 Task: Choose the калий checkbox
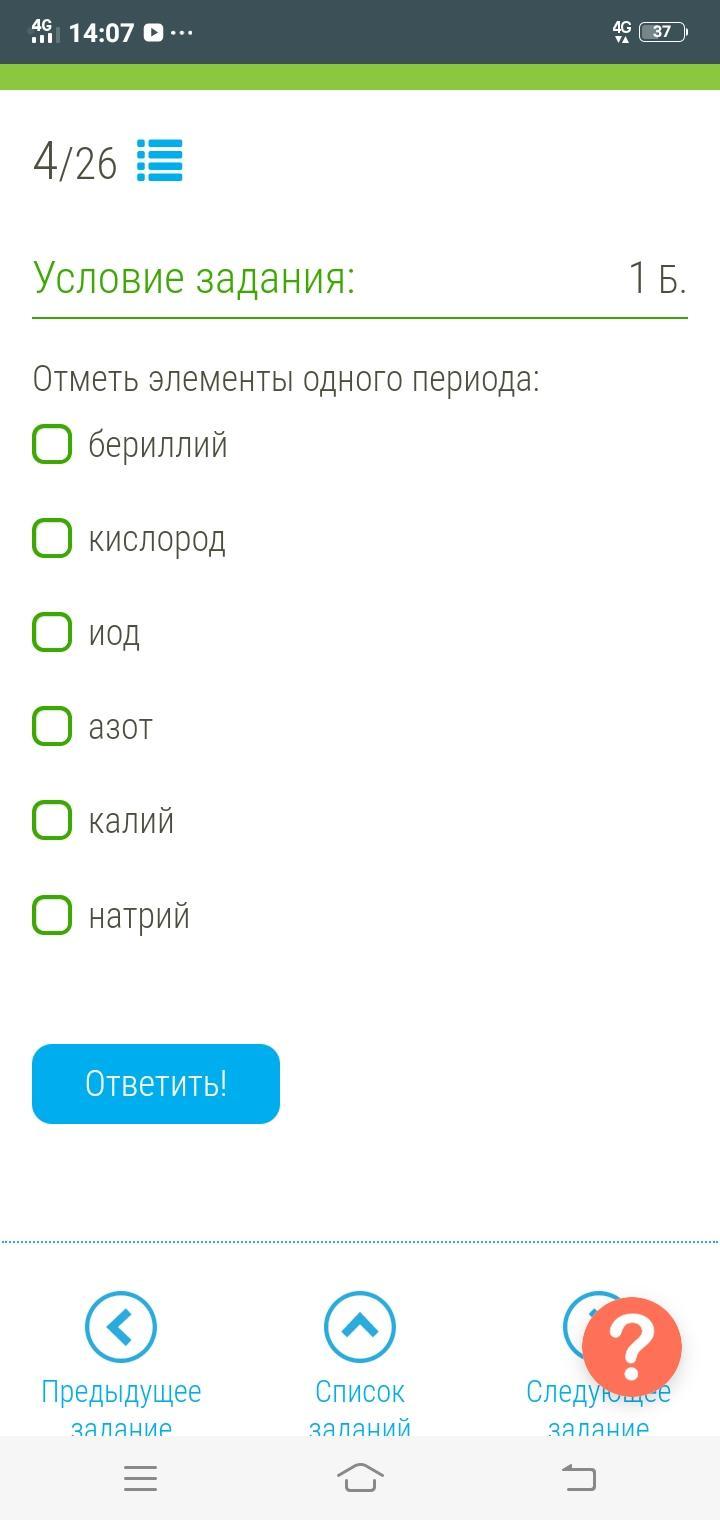(x=52, y=820)
